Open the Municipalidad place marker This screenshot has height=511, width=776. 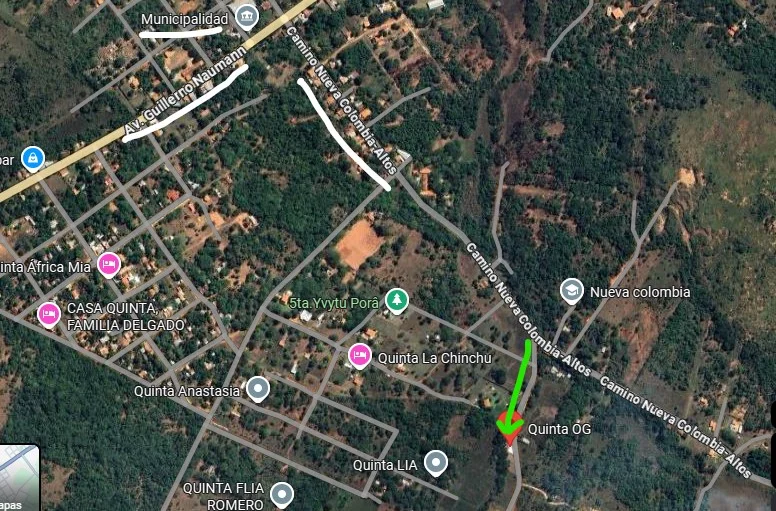246,18
